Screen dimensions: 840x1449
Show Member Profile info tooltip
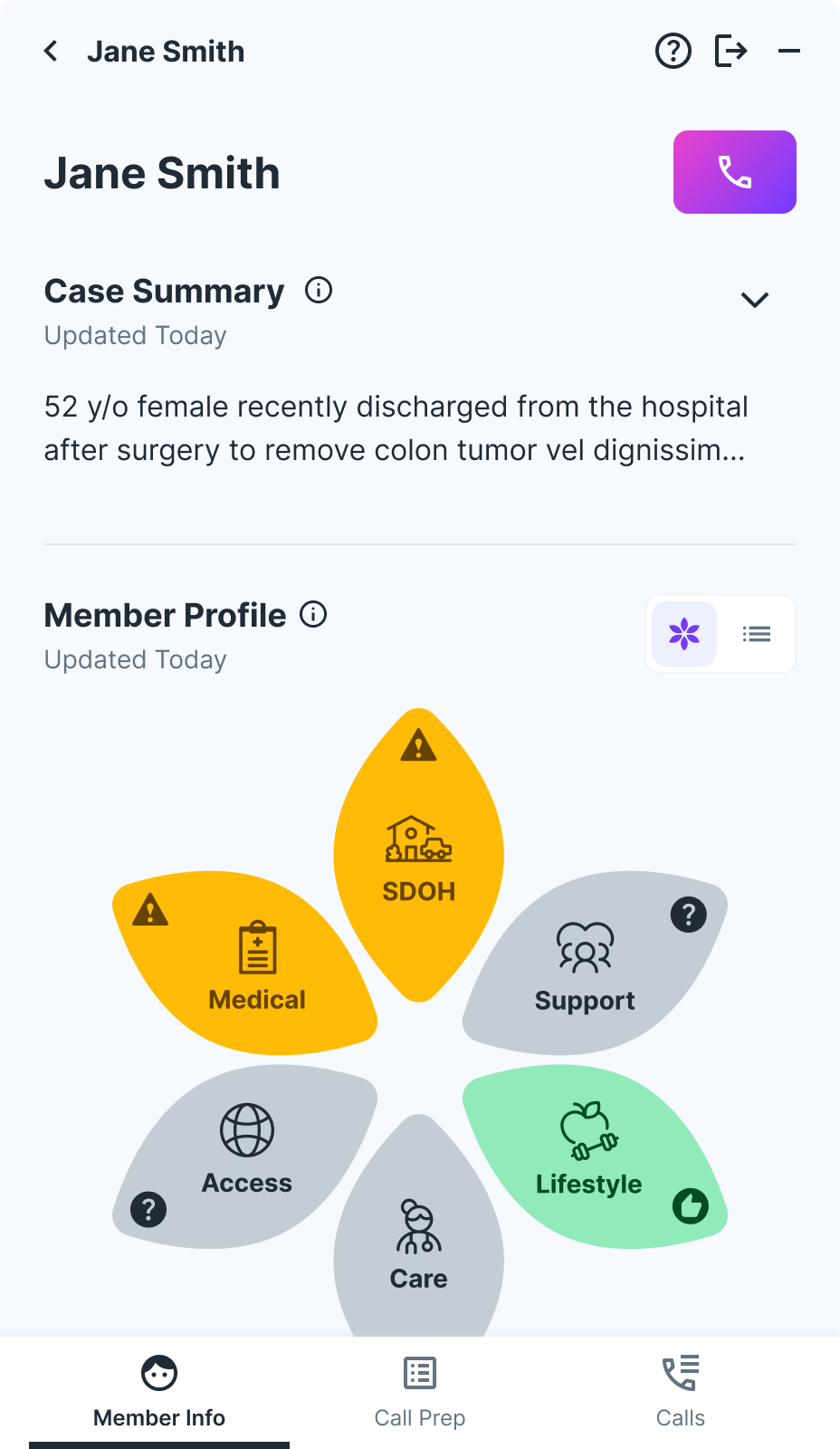pos(313,615)
